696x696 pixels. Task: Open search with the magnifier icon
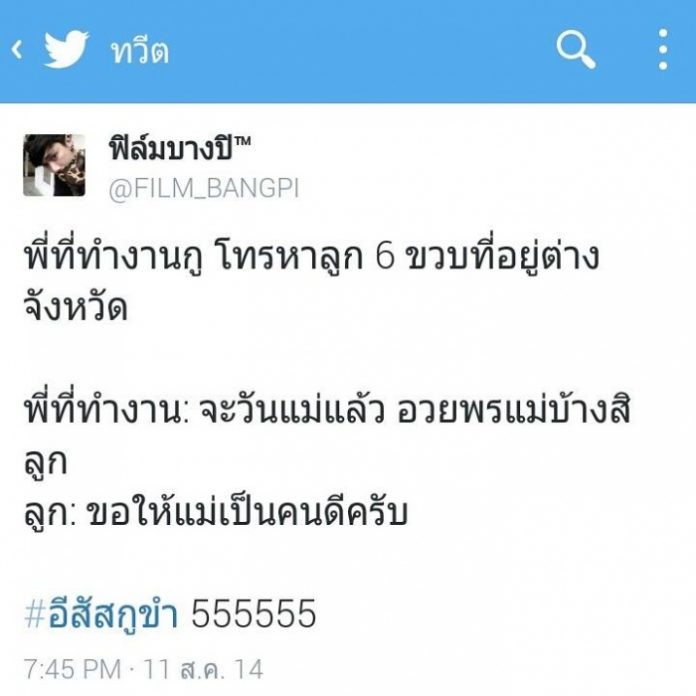click(x=576, y=49)
